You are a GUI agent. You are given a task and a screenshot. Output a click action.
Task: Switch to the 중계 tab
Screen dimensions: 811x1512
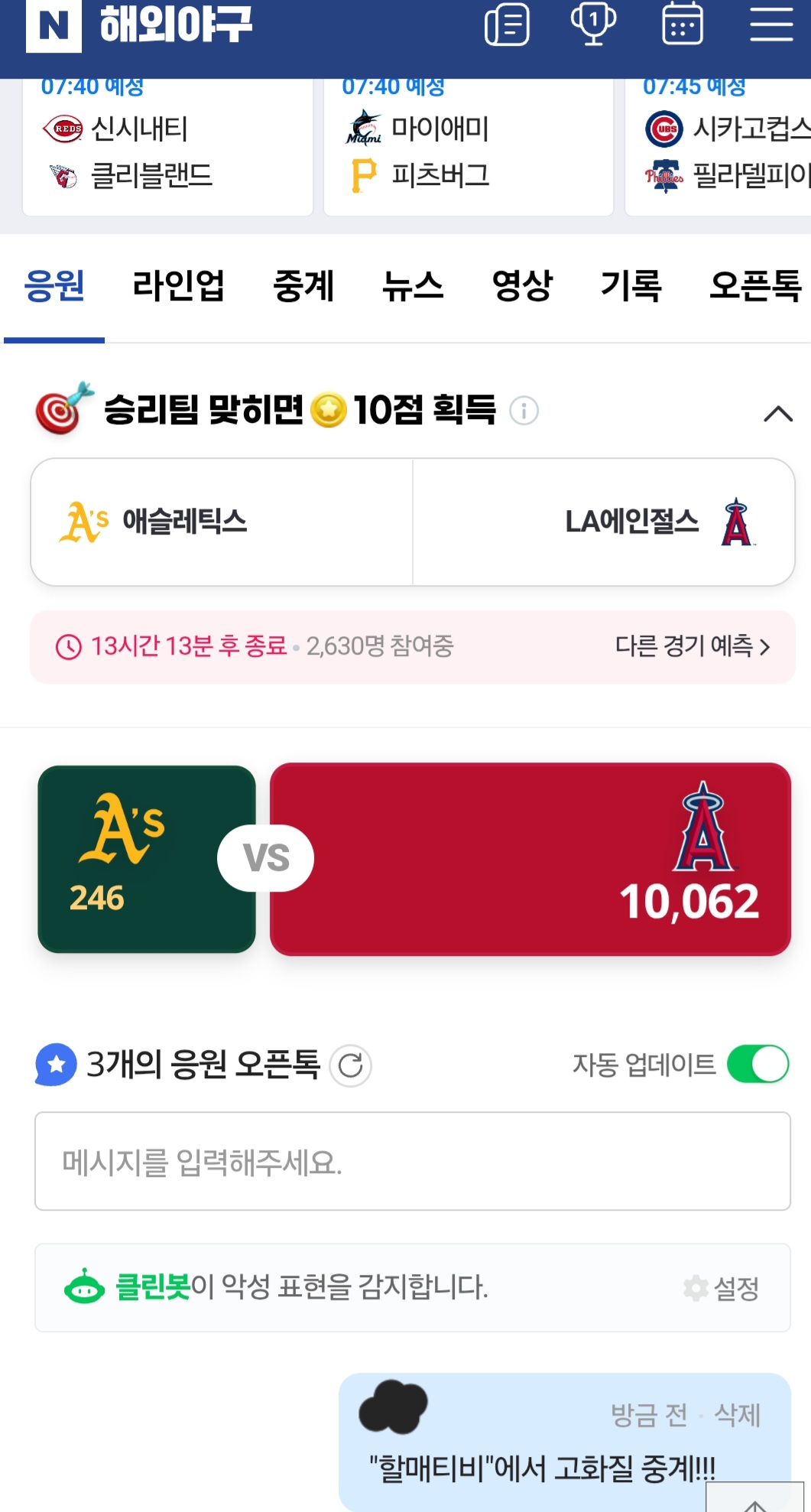[304, 287]
